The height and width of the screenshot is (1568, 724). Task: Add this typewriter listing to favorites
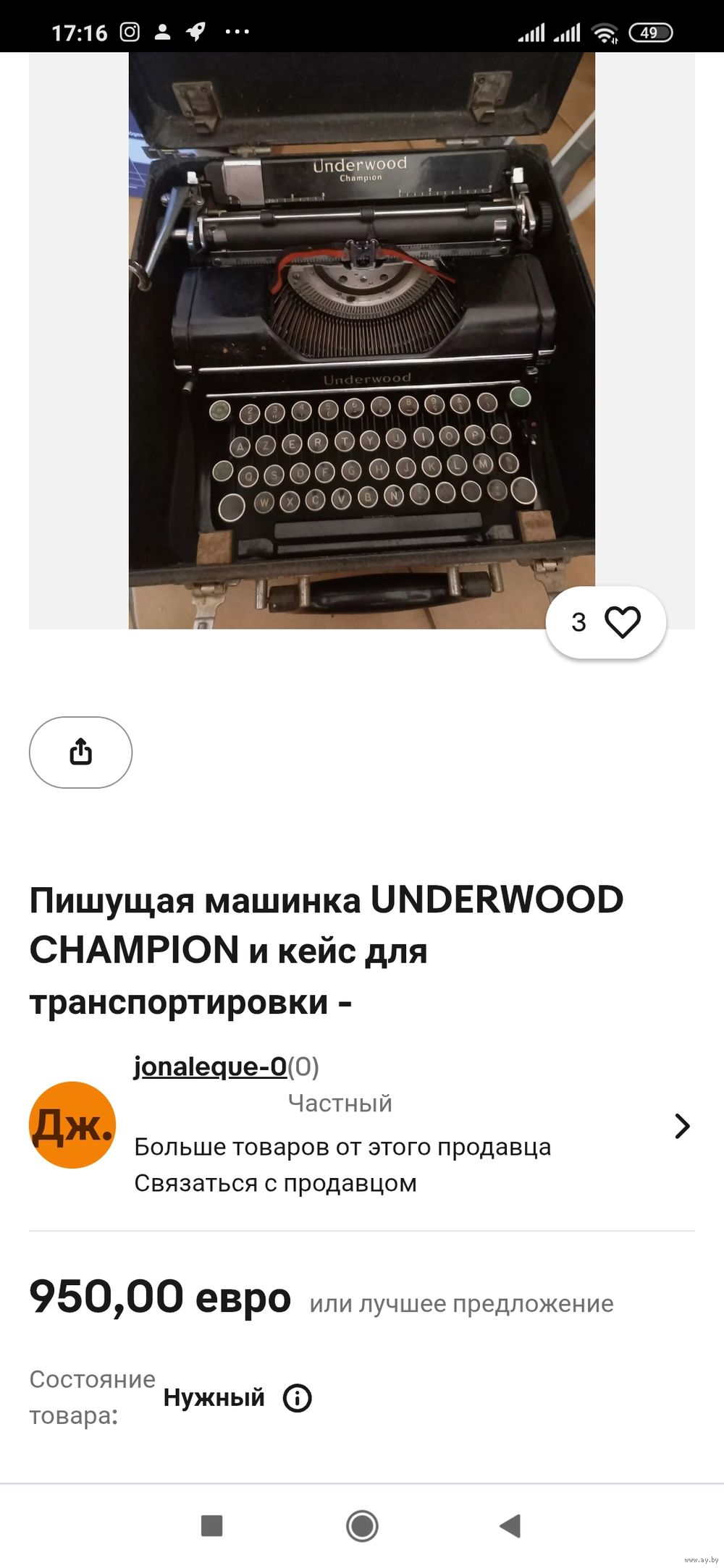[622, 622]
